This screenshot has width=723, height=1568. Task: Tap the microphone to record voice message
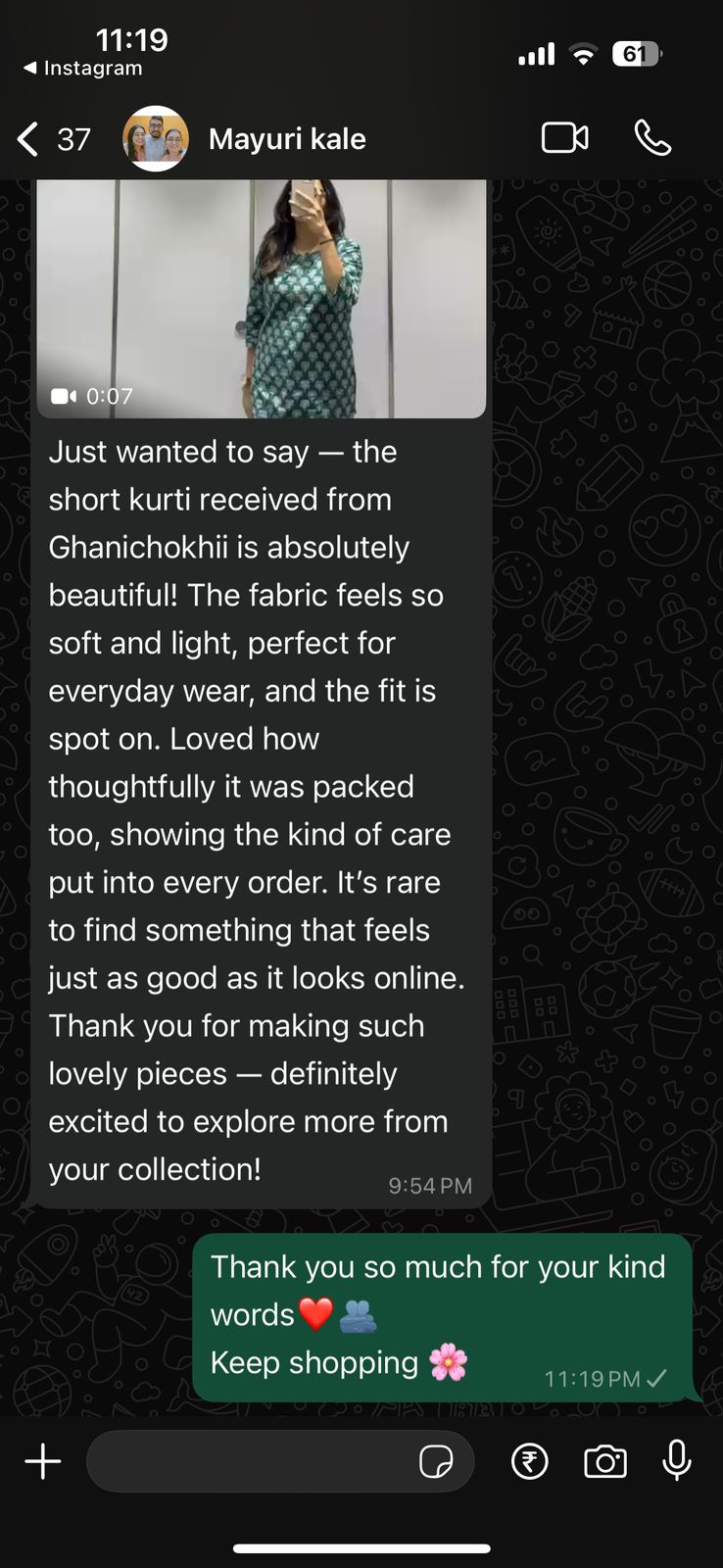click(677, 1461)
